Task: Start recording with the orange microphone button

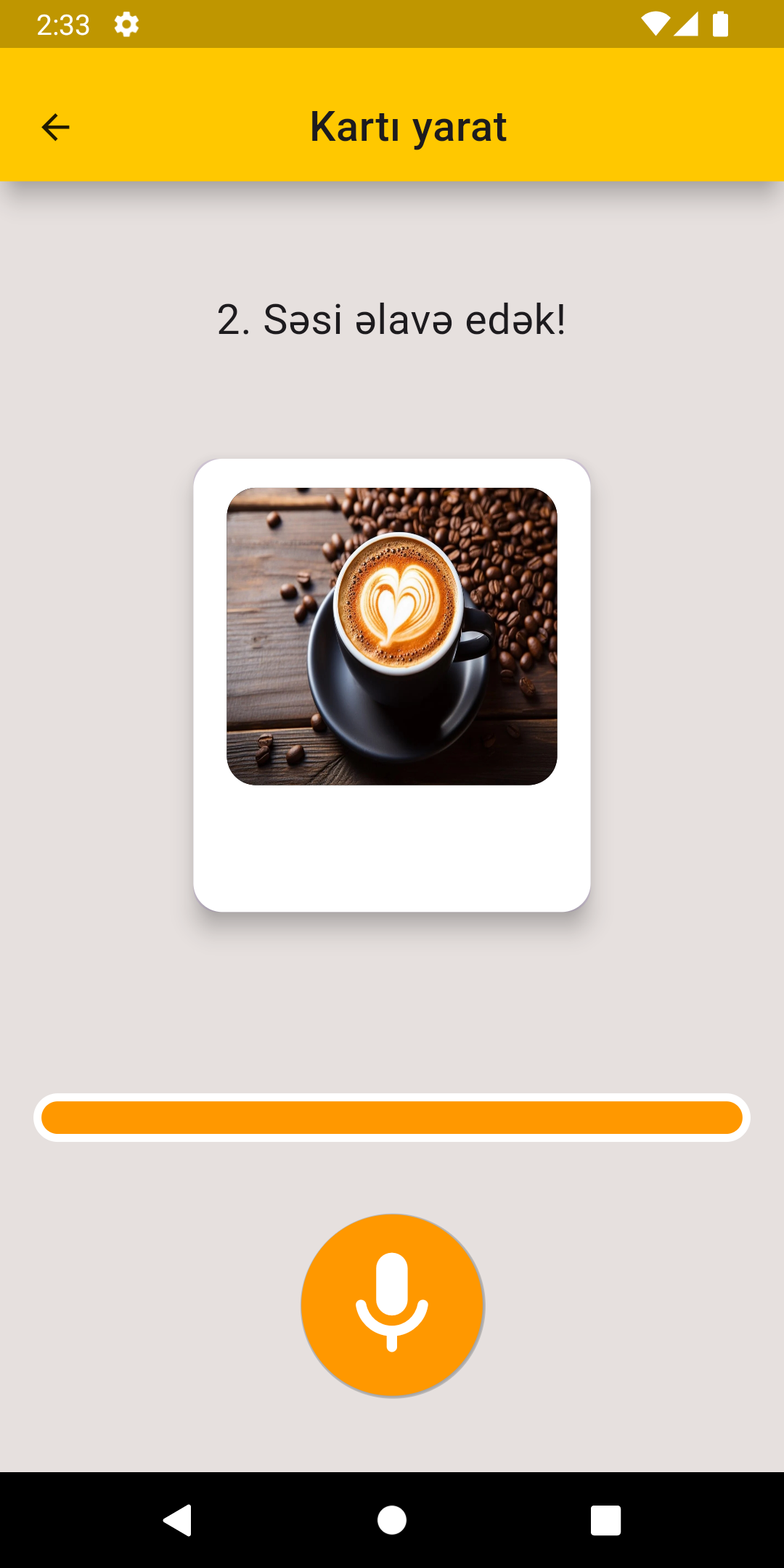Action: click(x=392, y=1305)
